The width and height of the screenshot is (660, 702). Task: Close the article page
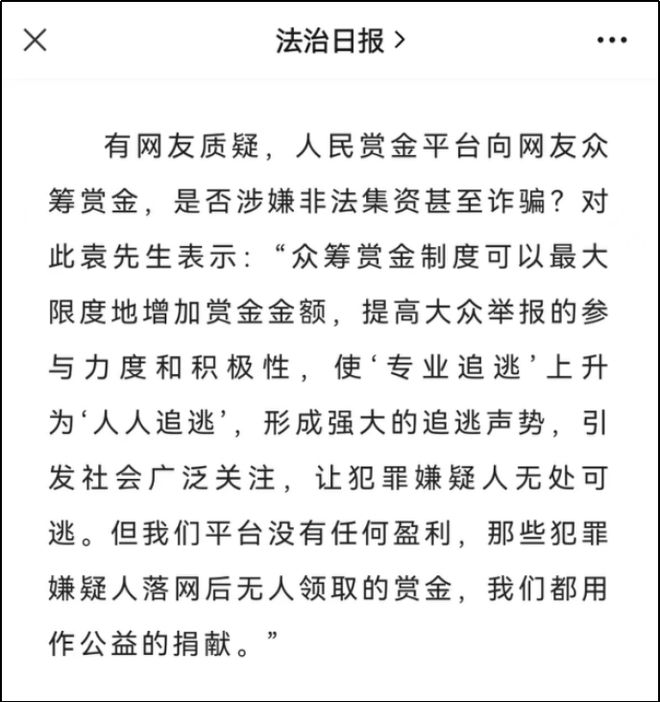pyautogui.click(x=35, y=40)
